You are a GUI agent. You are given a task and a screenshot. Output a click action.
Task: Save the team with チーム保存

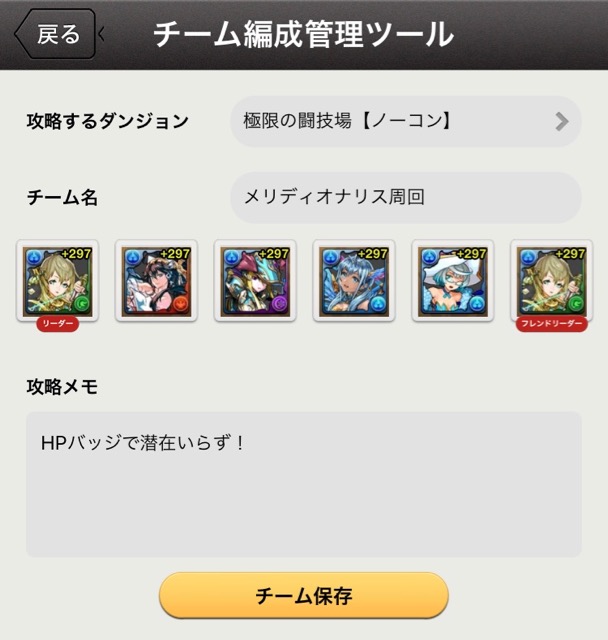click(x=303, y=596)
